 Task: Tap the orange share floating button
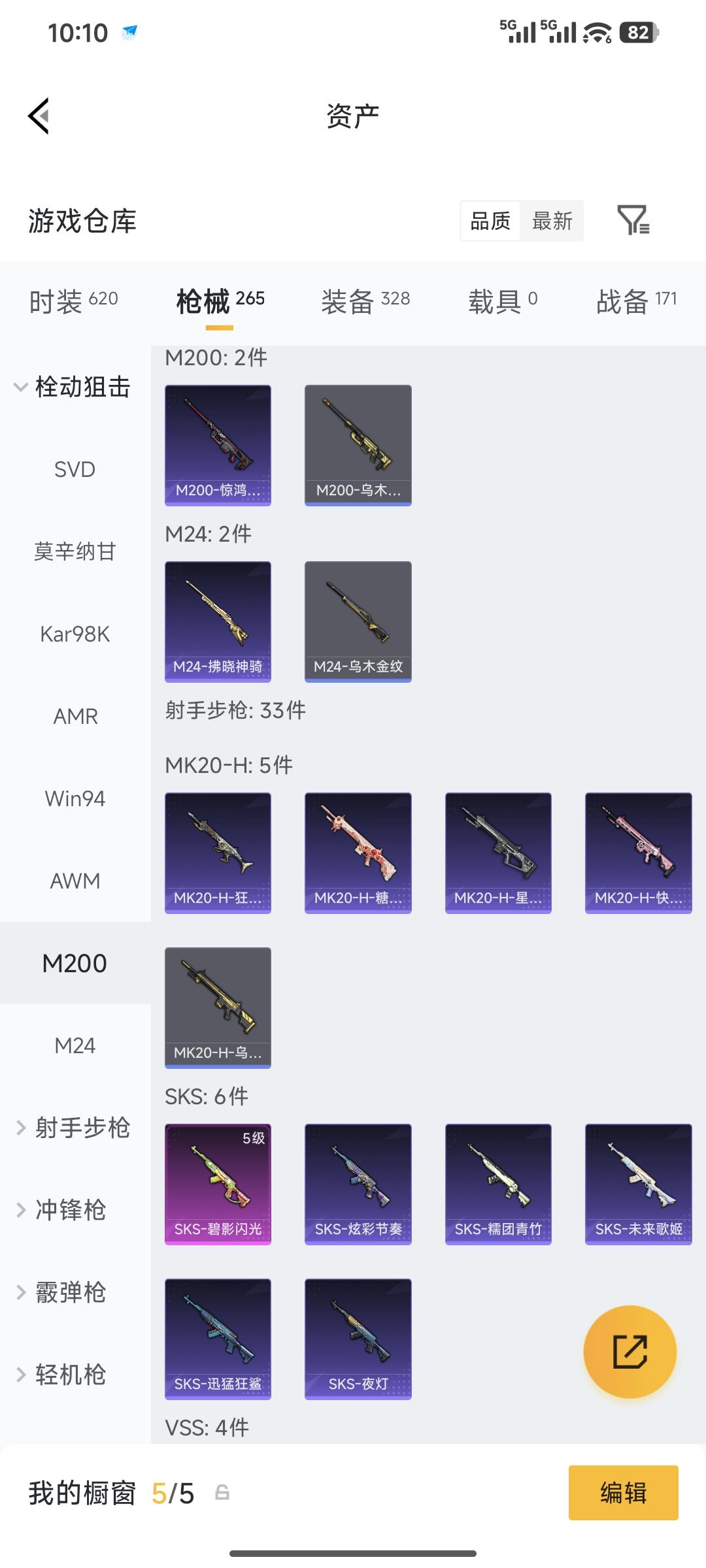[x=630, y=1352]
